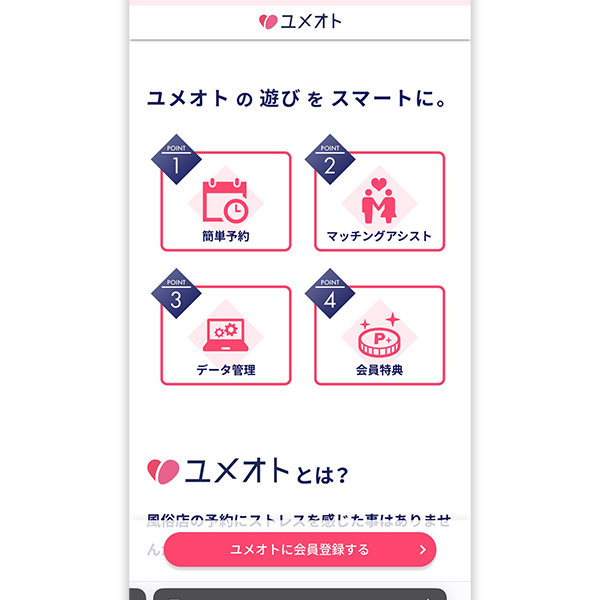The height and width of the screenshot is (600, 600).
Task: Tap the ユメオトに会員登録する button
Action: point(300,549)
